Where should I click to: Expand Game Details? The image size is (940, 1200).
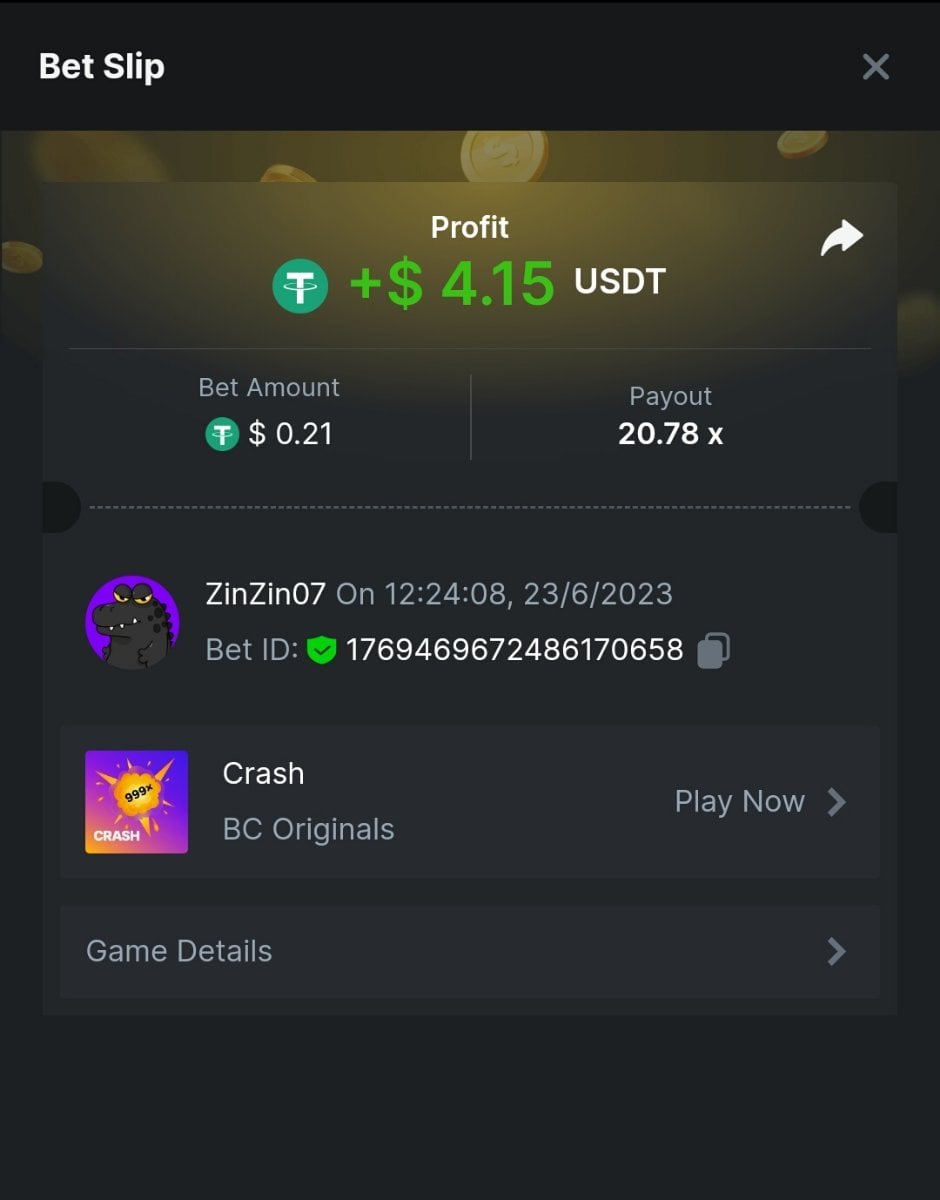[469, 951]
